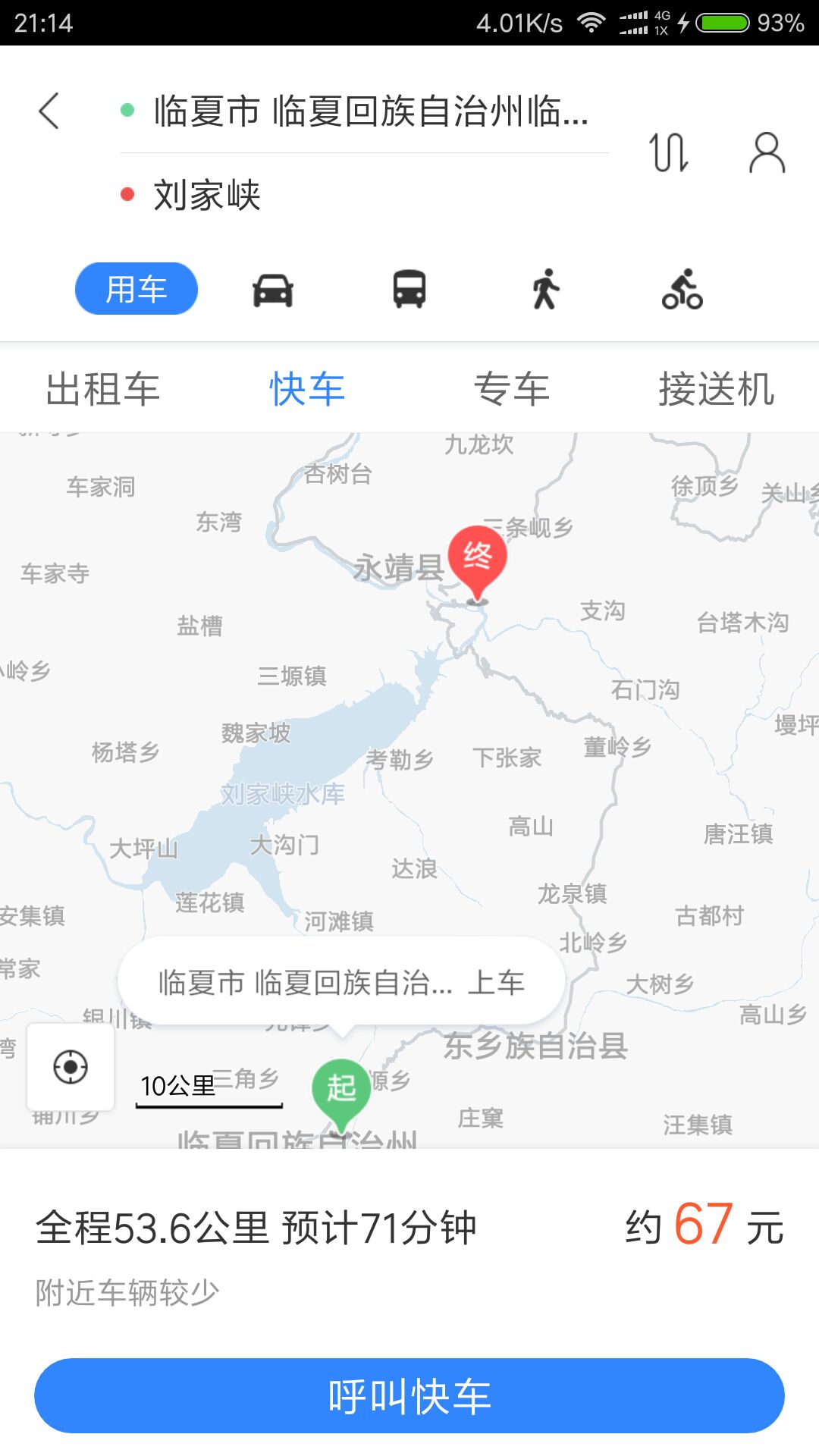Select the 用车 travel mode
Image resolution: width=819 pixels, height=1456 pixels.
pyautogui.click(x=136, y=289)
